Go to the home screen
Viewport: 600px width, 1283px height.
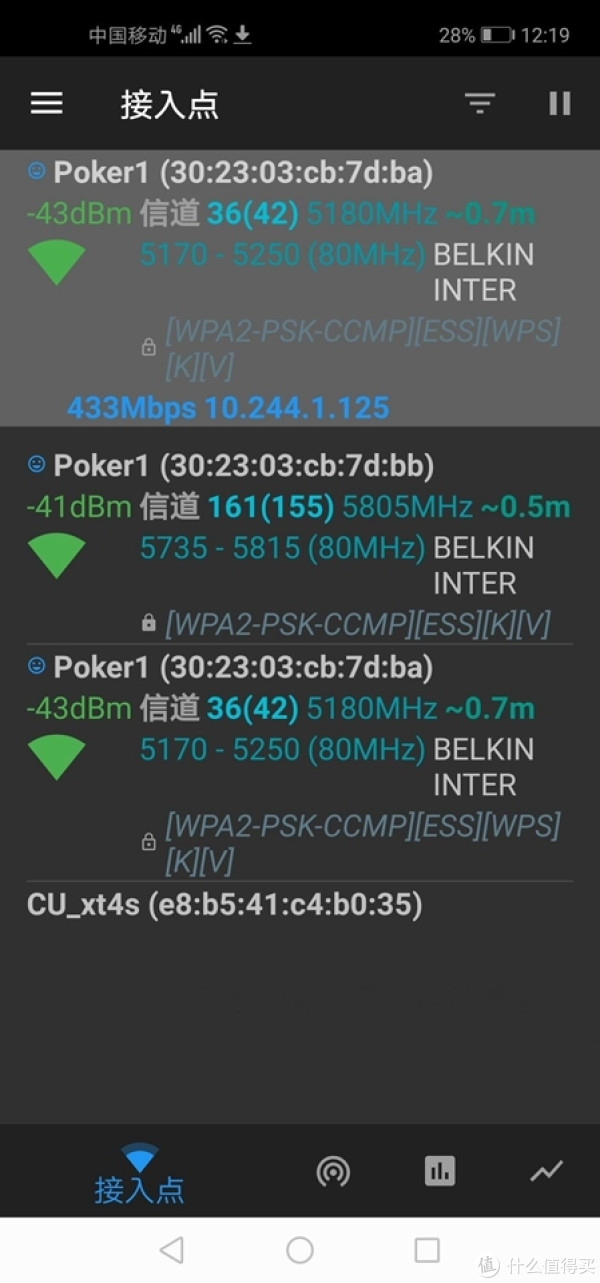[x=300, y=1249]
